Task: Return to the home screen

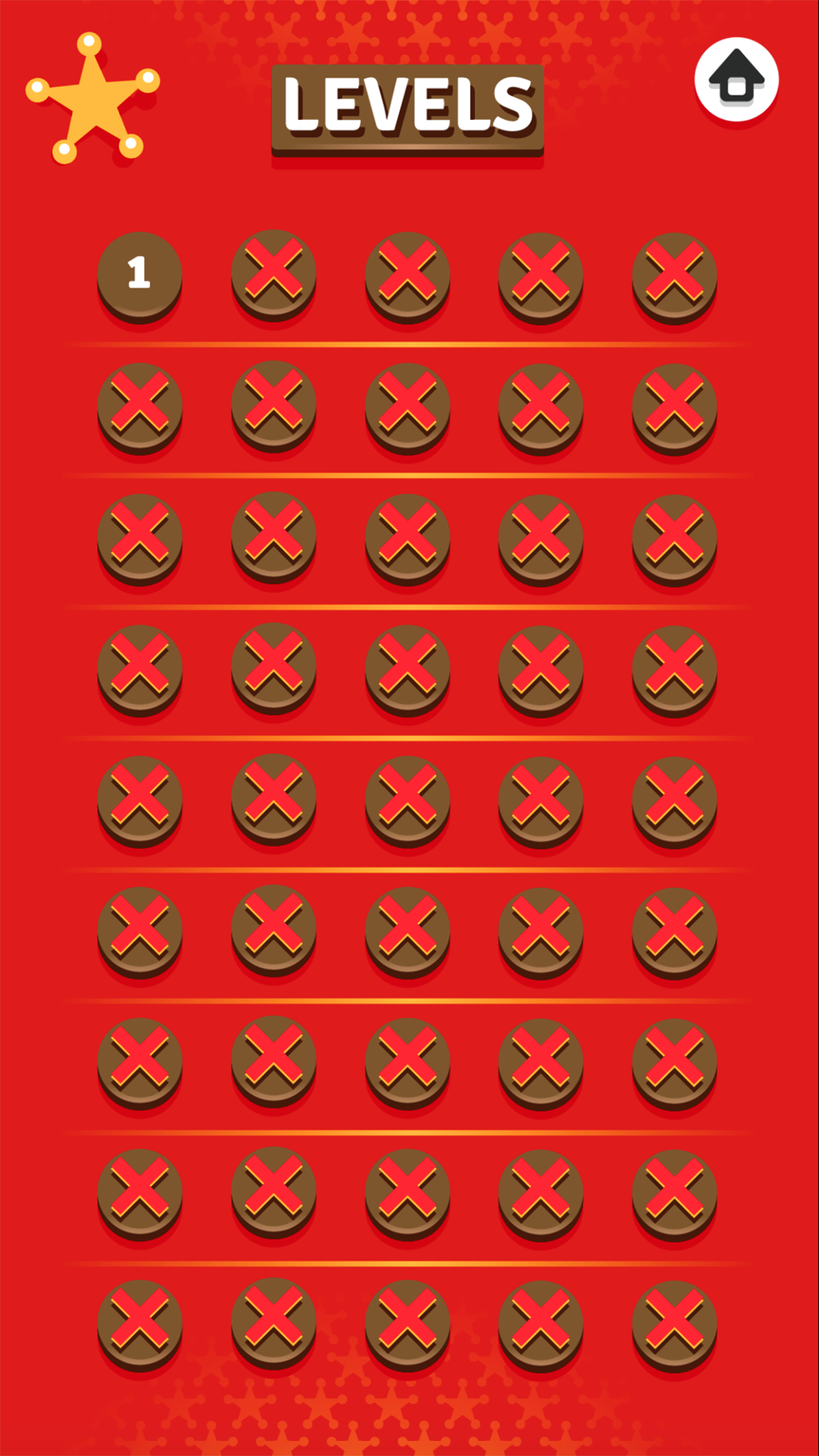Action: point(736,79)
